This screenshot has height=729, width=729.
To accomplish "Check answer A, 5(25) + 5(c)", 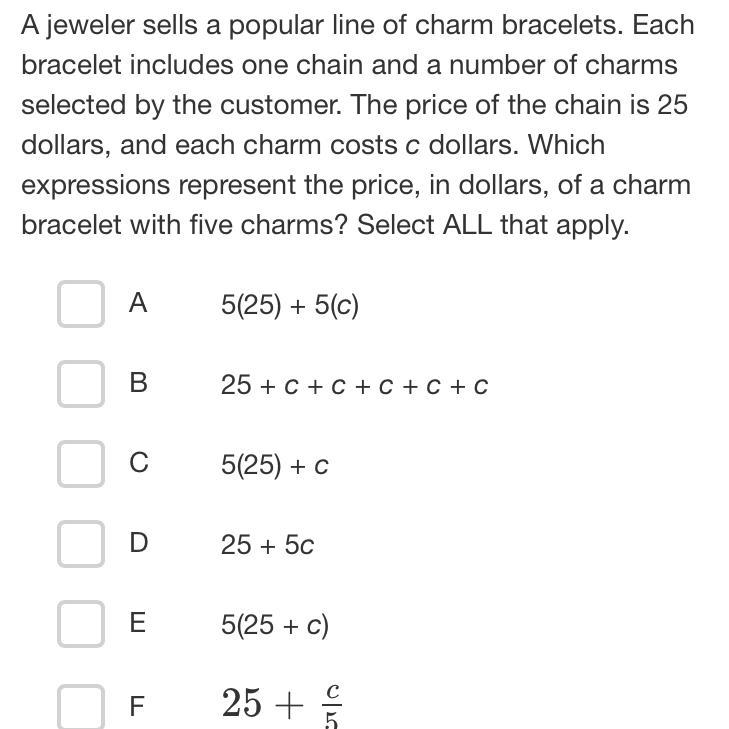I will point(81,304).
